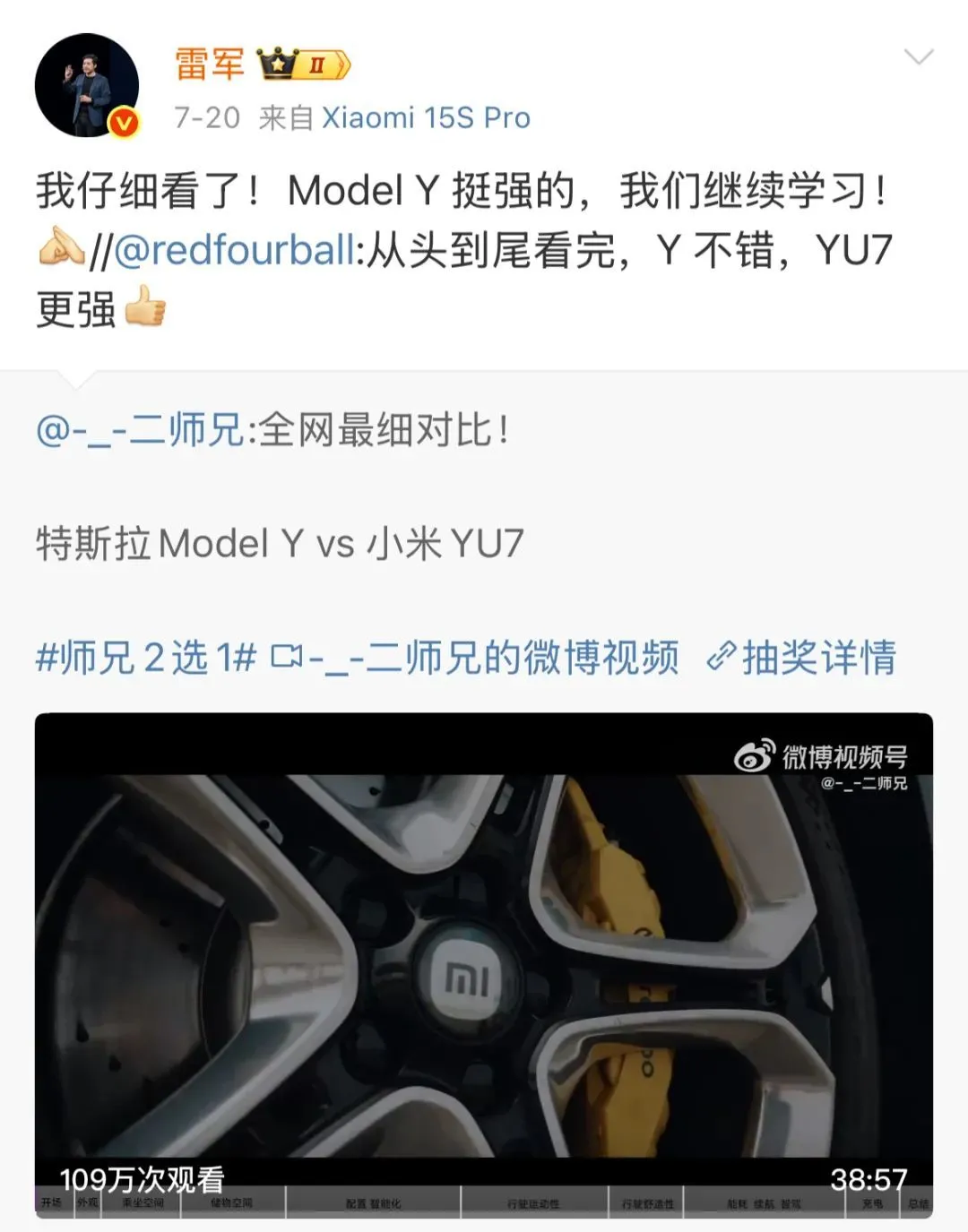Open the @-_-二师兄 profile mention
The width and height of the screenshot is (968, 1232).
[140, 430]
